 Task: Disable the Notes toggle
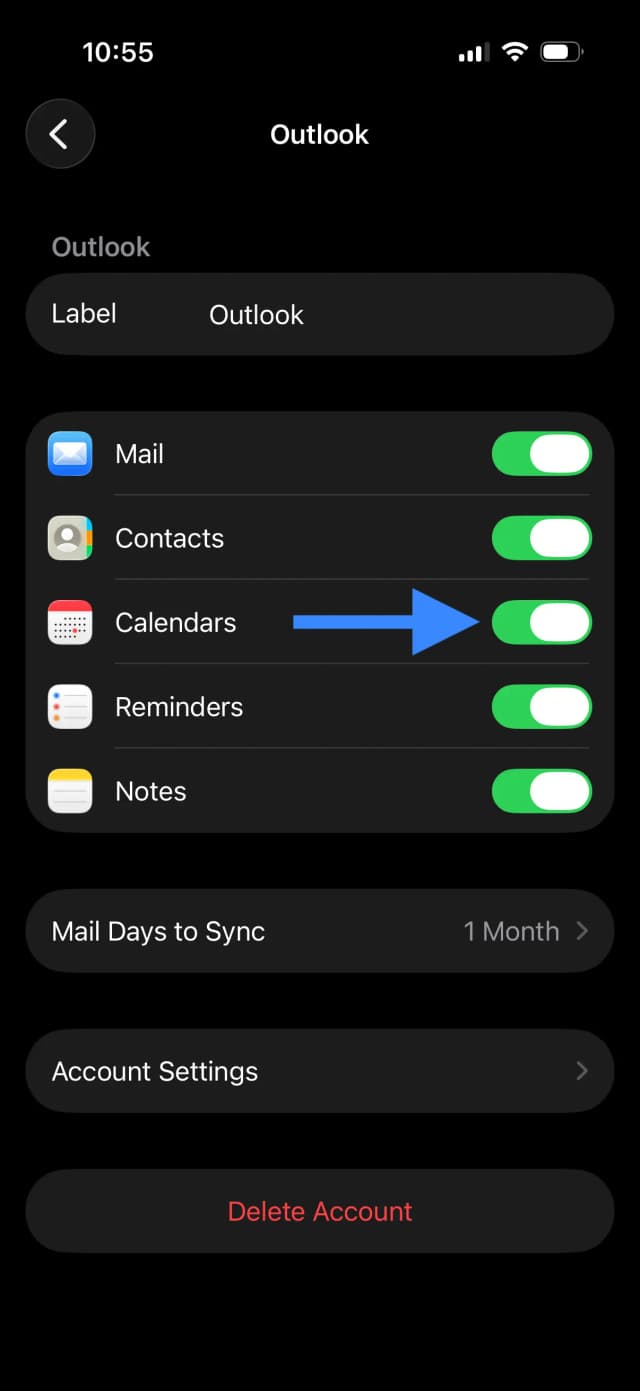[x=542, y=791]
